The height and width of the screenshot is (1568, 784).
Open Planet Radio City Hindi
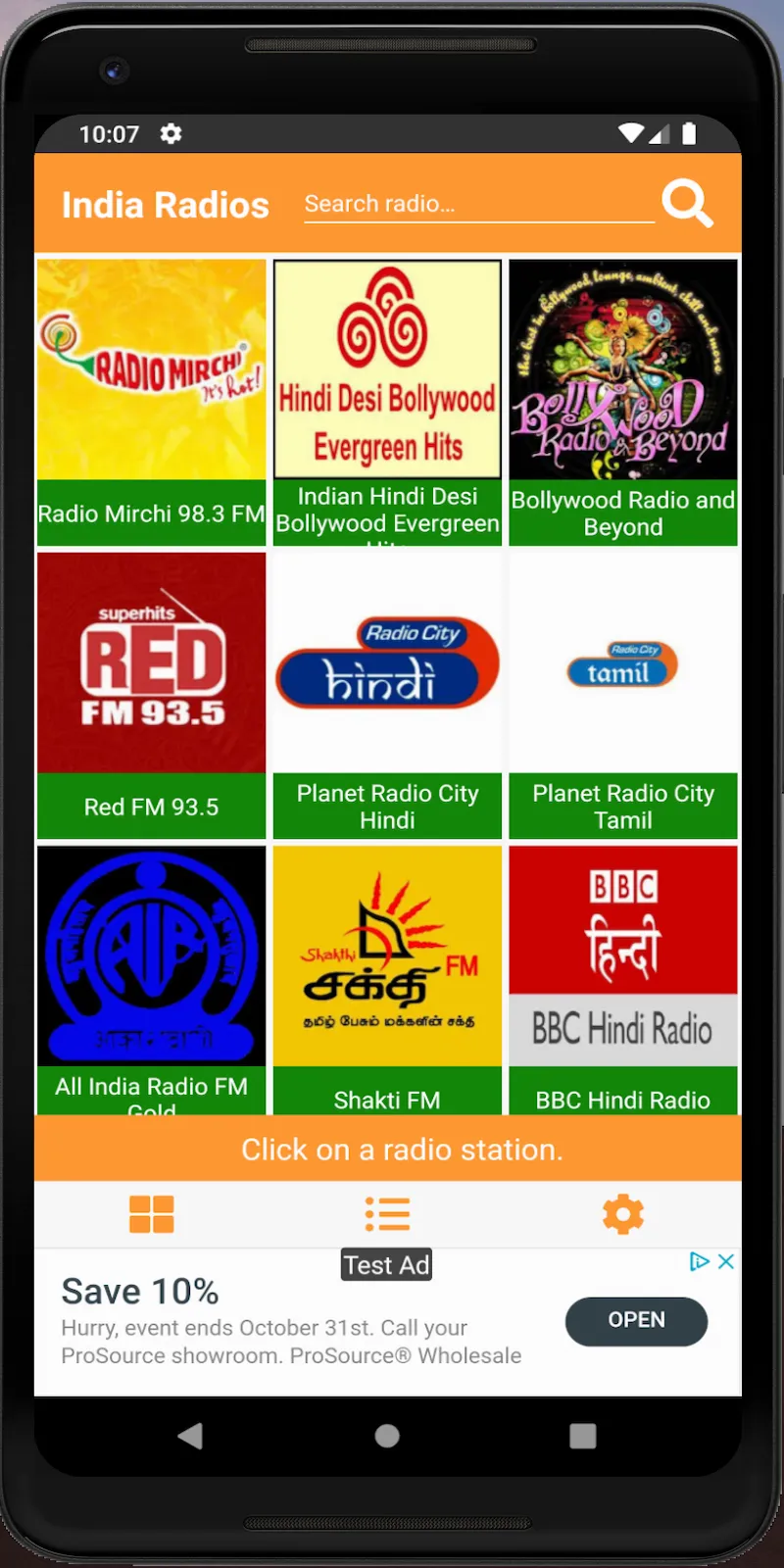coord(387,696)
